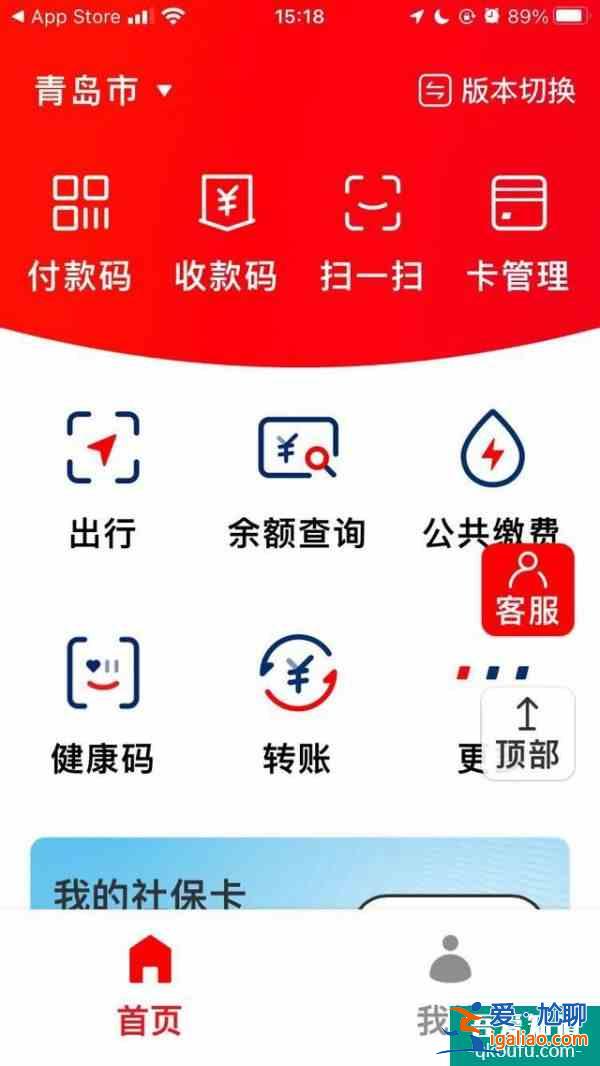Open the 出行 travel service
The height and width of the screenshot is (1066, 600).
coord(103,480)
